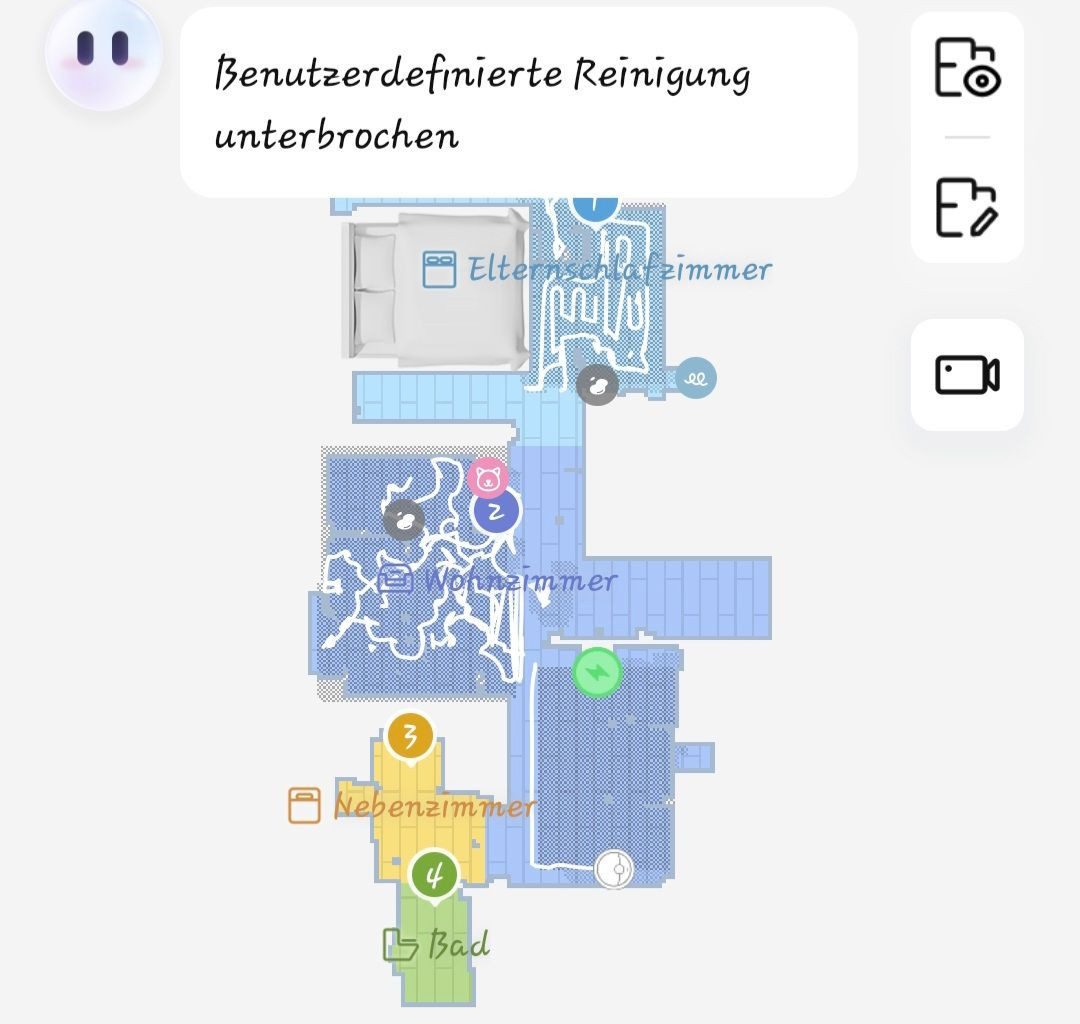This screenshot has width=1080, height=1024.
Task: Open the map view options icon
Action: [x=967, y=67]
